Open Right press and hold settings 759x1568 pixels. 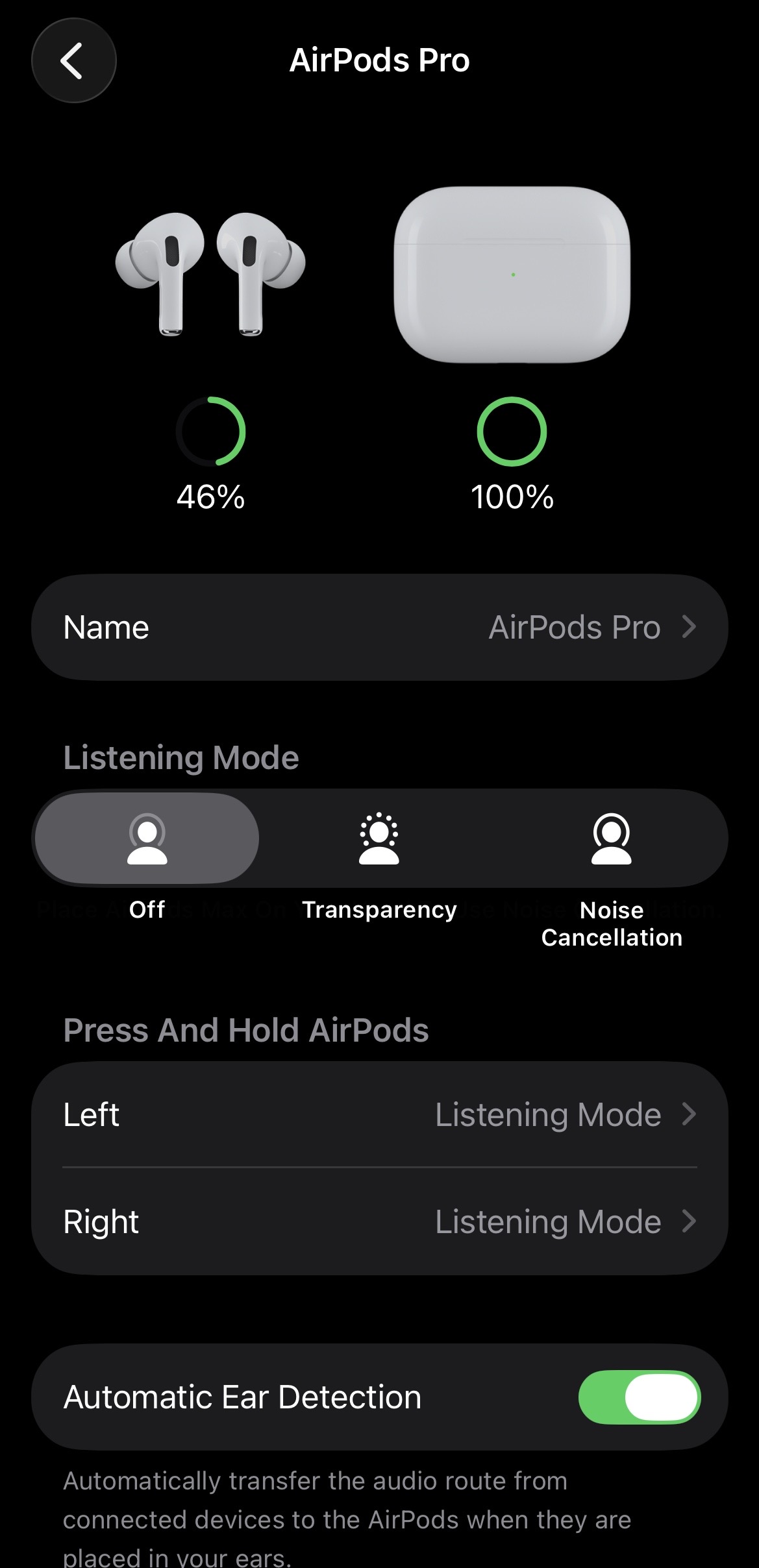(x=379, y=1221)
